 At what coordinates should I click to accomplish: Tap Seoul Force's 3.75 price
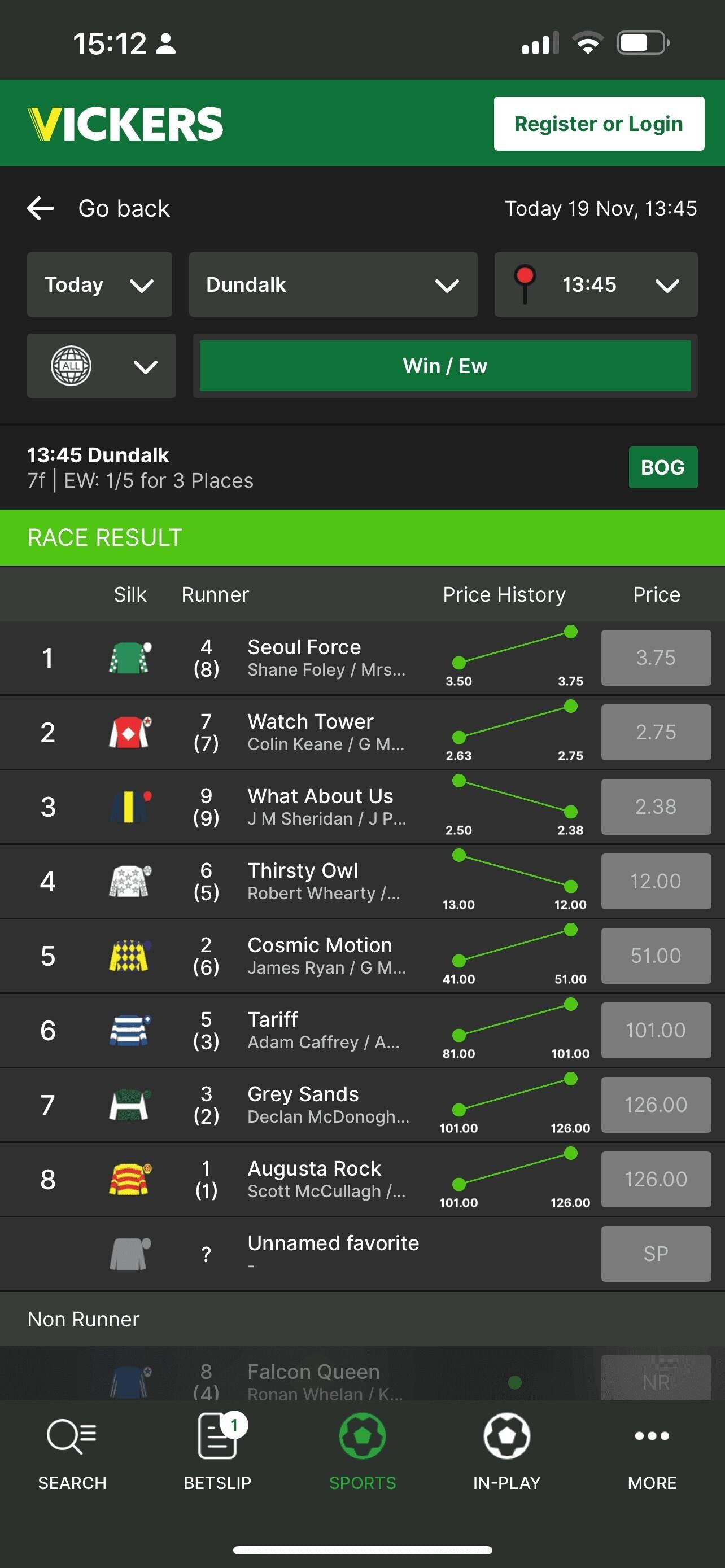pos(655,658)
